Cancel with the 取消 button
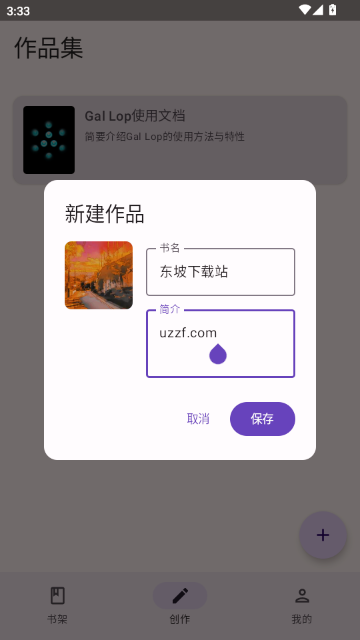This screenshot has width=360, height=640. 198,419
